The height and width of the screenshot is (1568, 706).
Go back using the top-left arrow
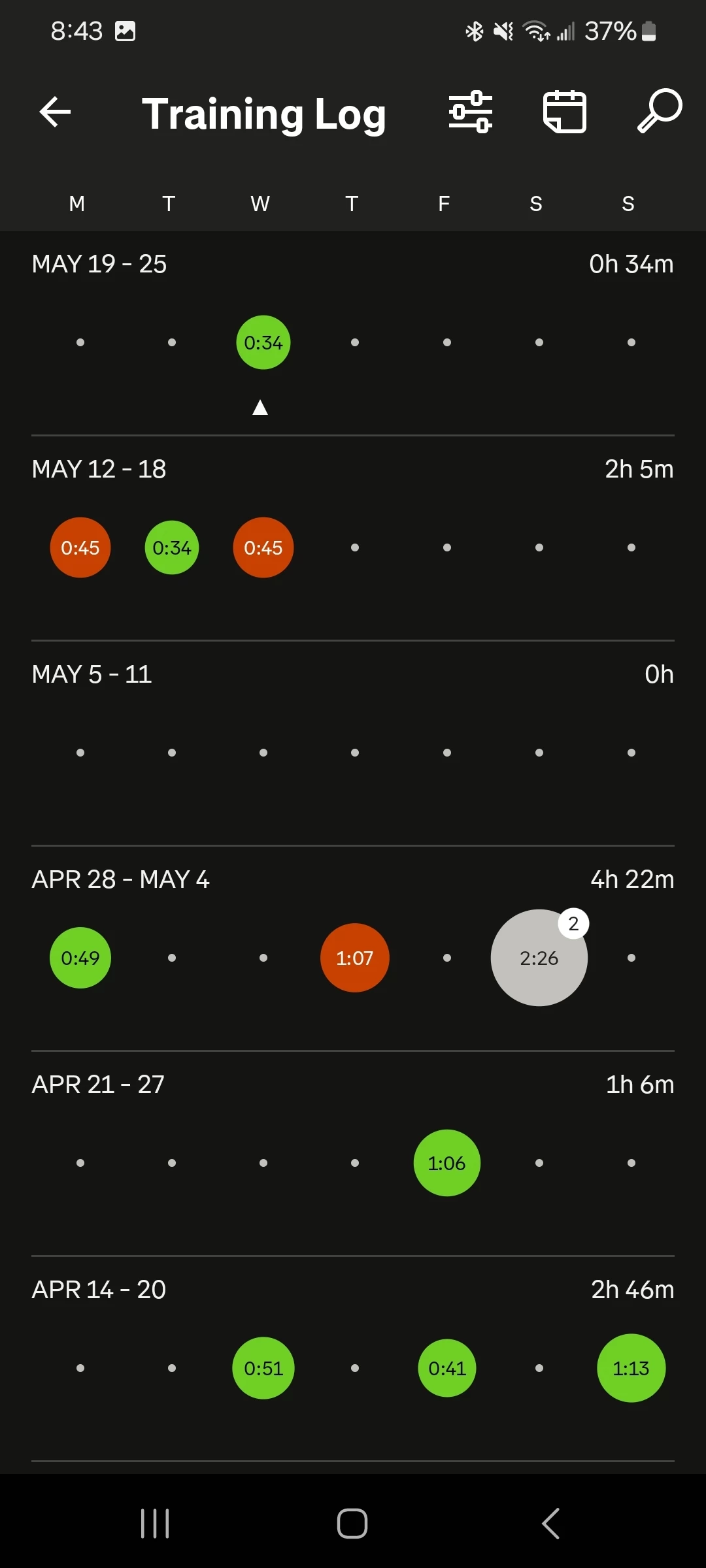[x=55, y=112]
